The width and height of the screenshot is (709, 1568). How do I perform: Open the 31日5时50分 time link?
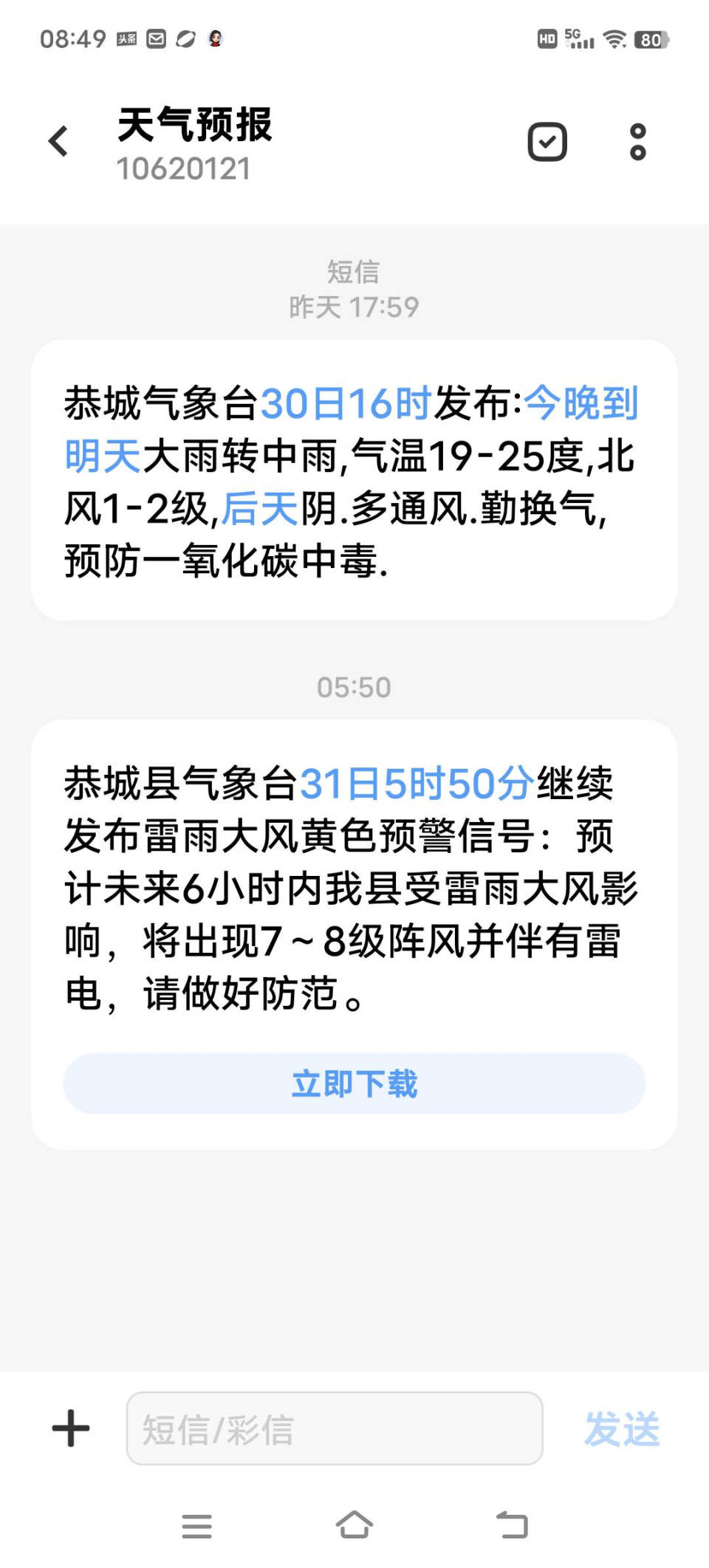417,784
